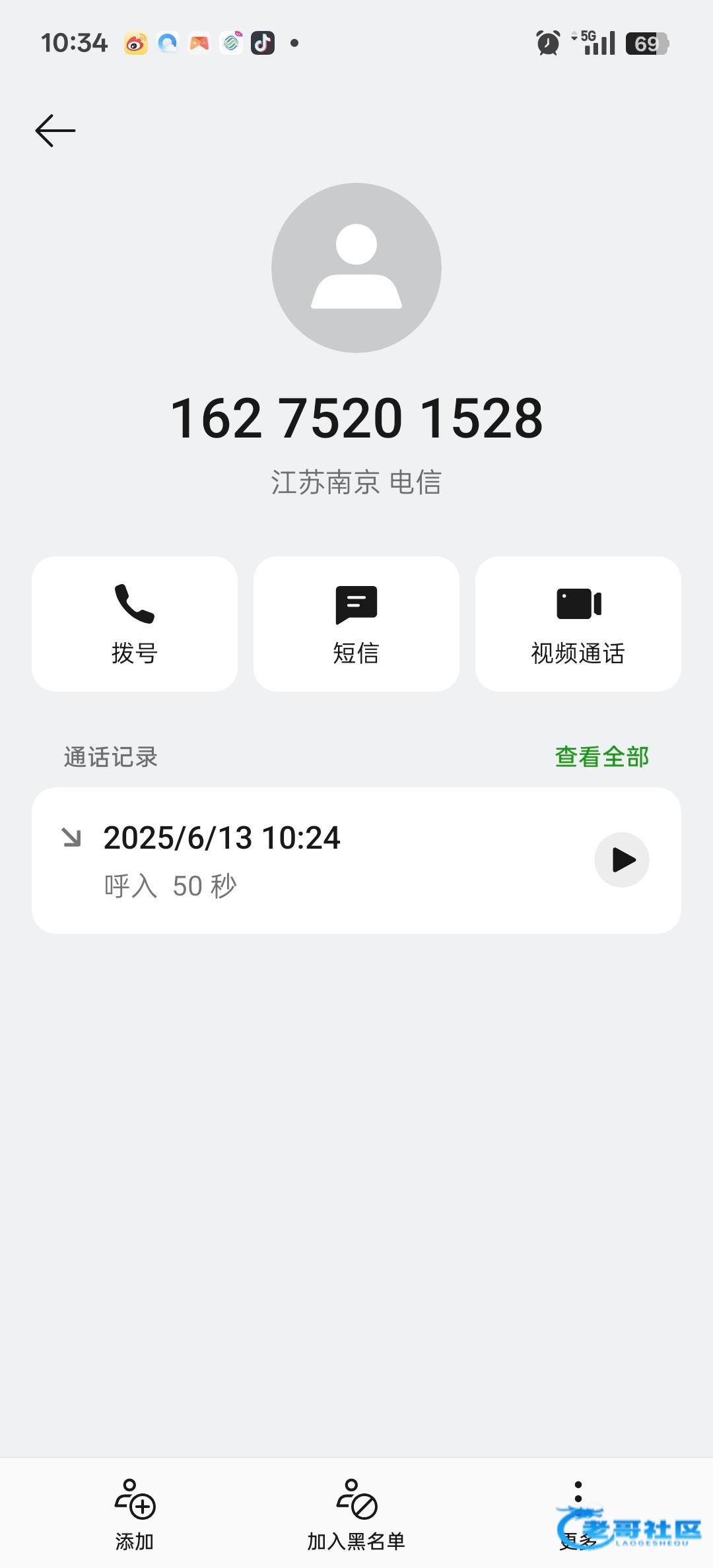The width and height of the screenshot is (713, 1568).
Task: Start a 视频通话 video call
Action: coord(578,624)
